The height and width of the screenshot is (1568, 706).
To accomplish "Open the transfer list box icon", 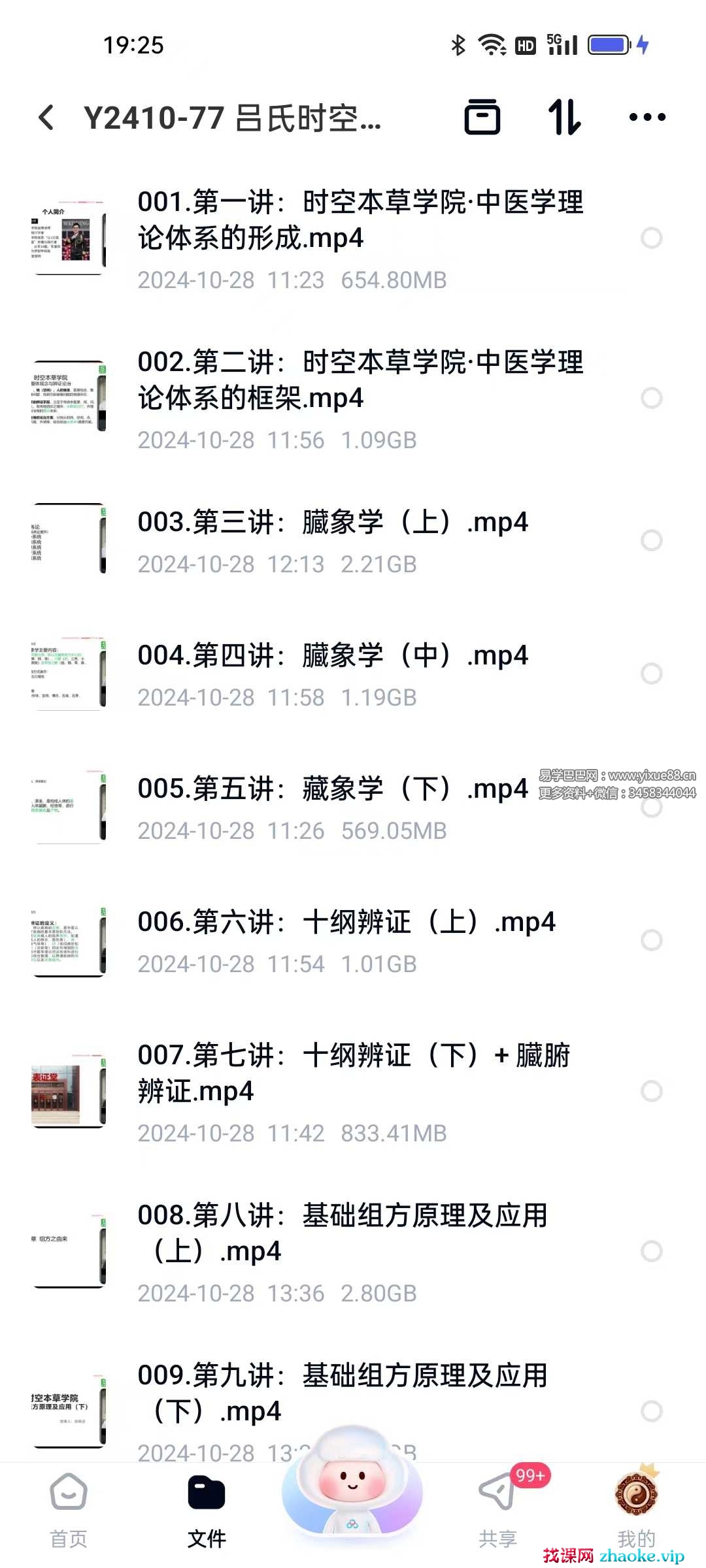I will (482, 118).
